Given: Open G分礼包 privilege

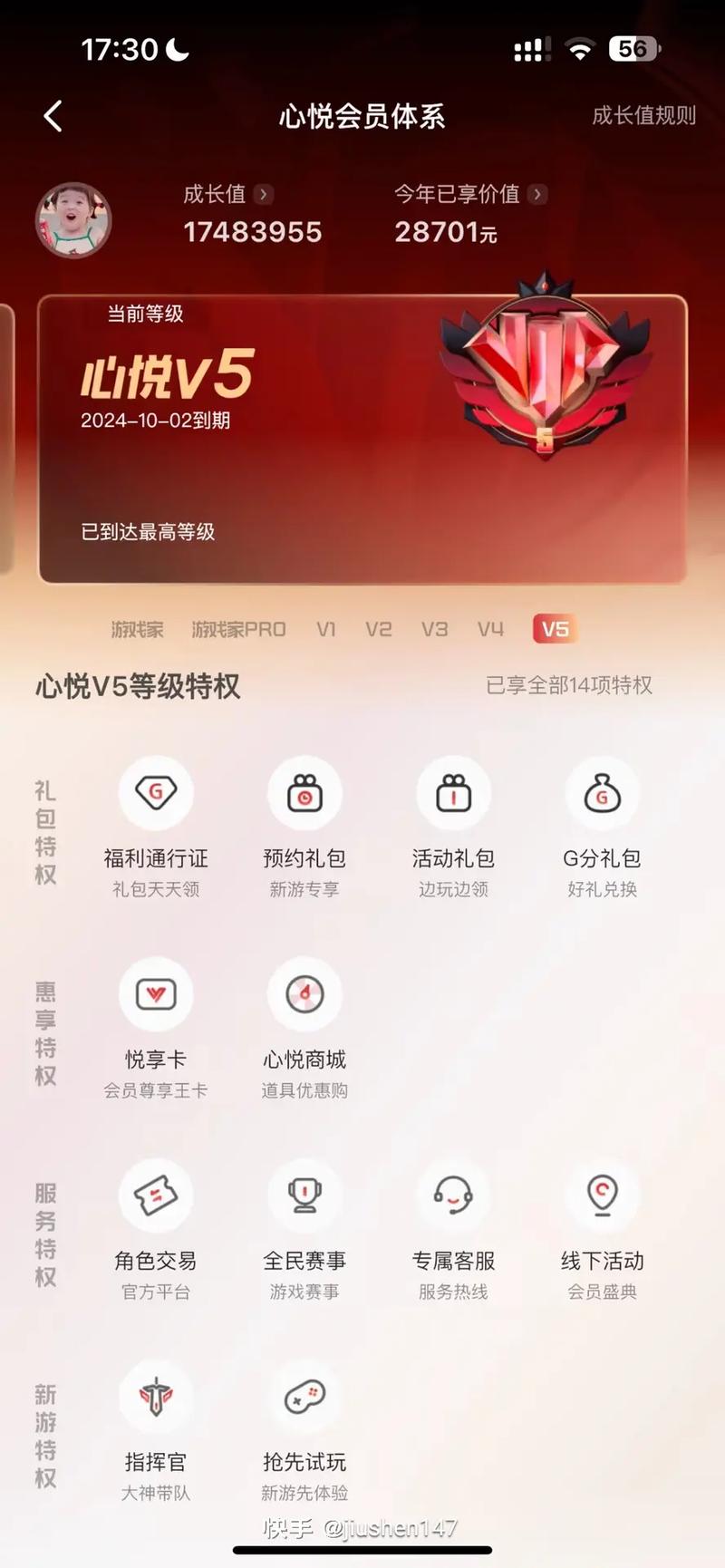Looking at the screenshot, I should pyautogui.click(x=602, y=794).
